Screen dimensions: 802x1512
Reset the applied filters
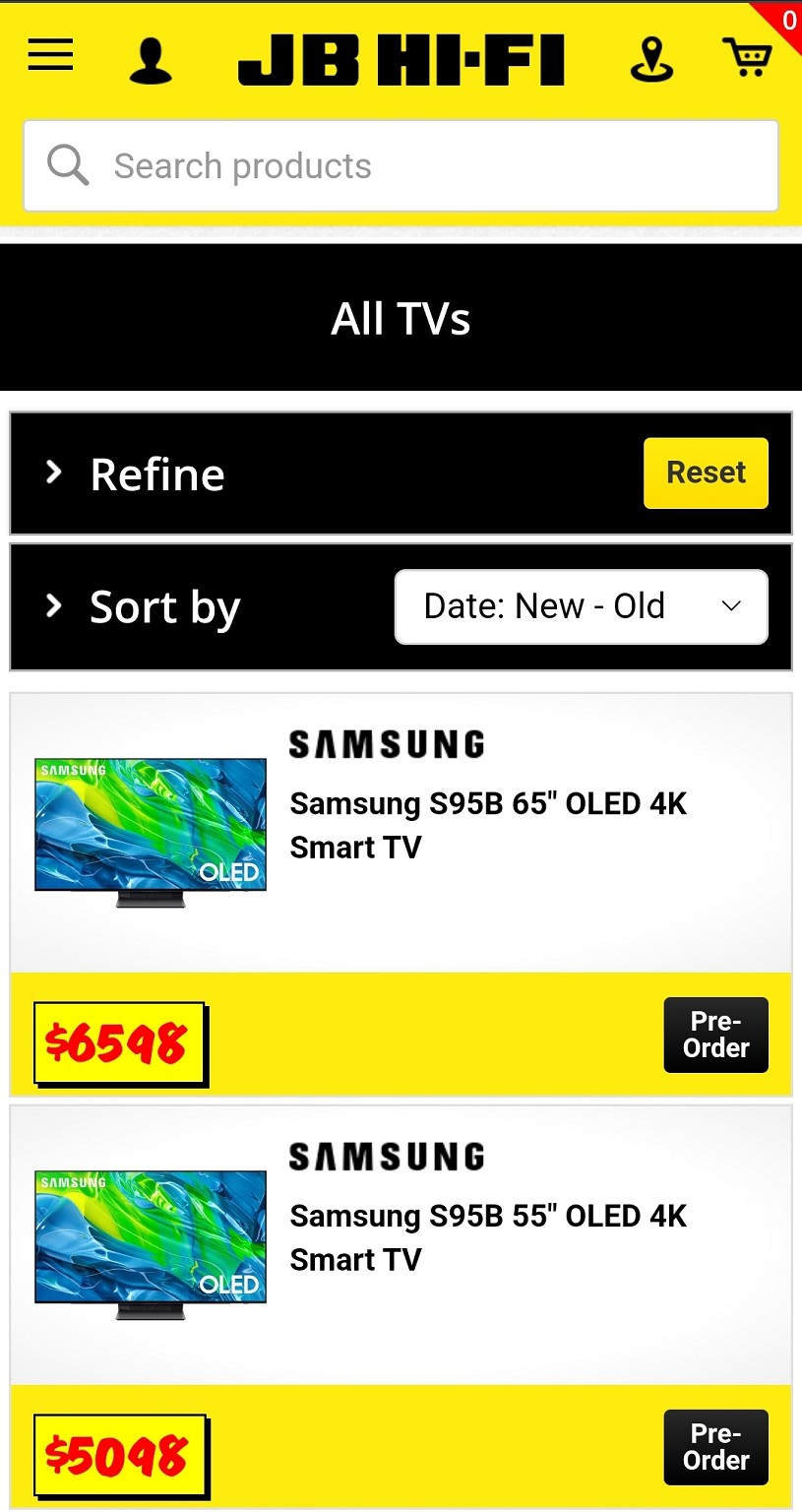(706, 472)
